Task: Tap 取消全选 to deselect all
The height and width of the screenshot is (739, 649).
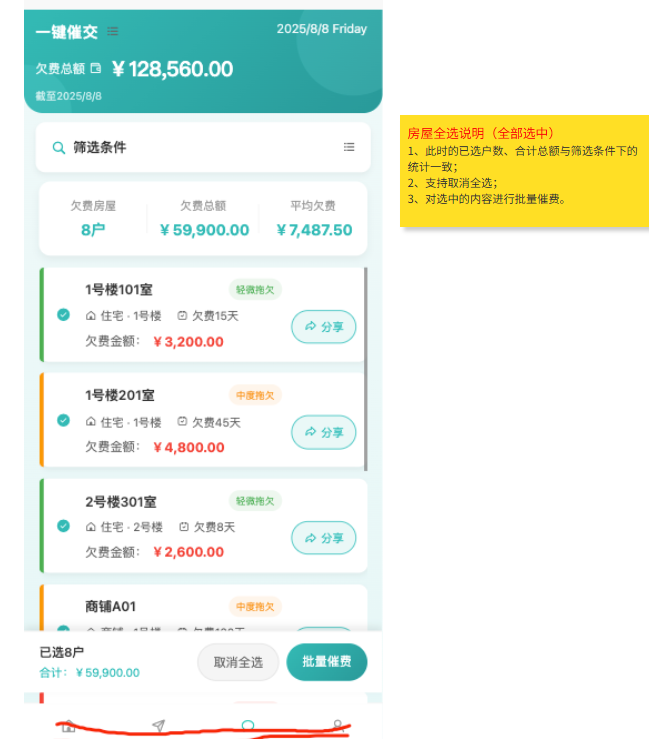Action: point(238,662)
